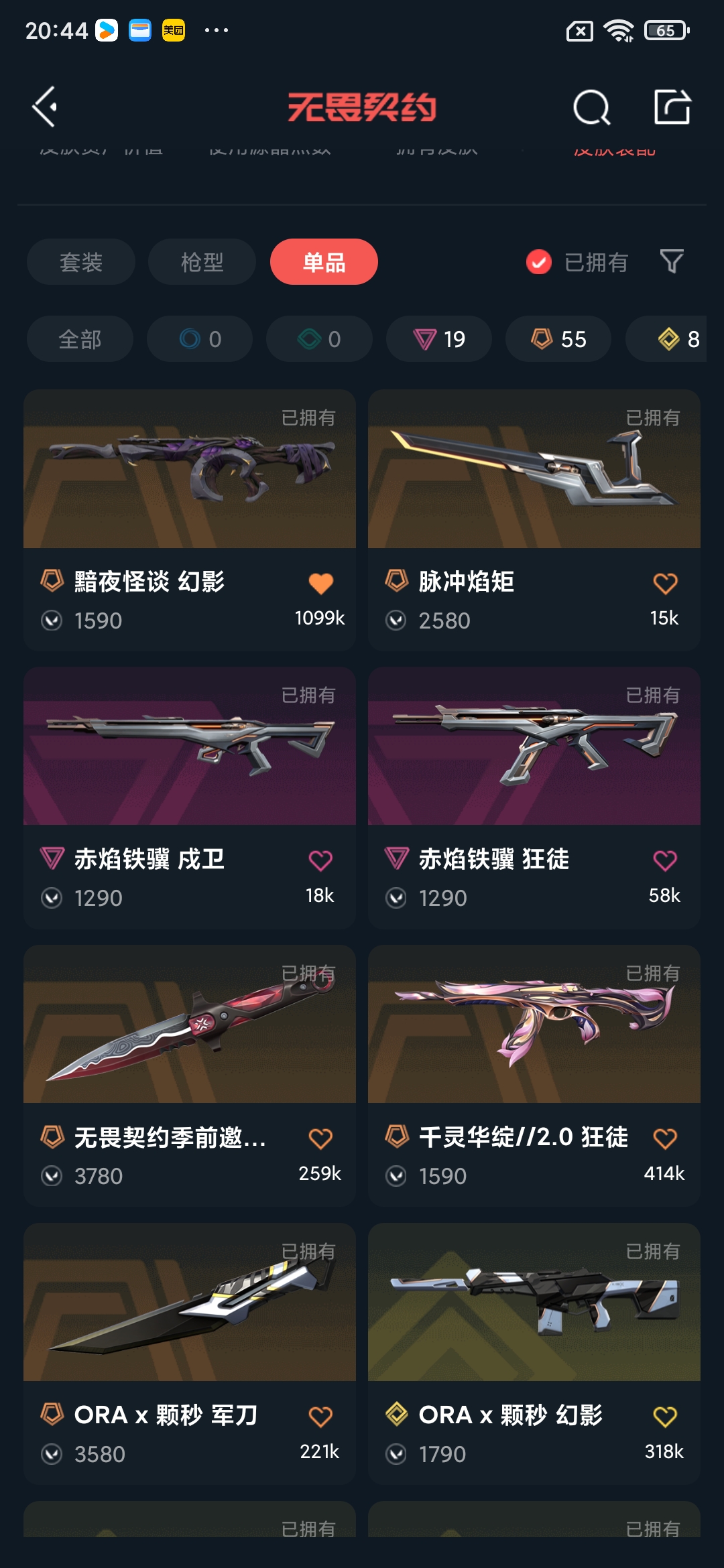The height and width of the screenshot is (1568, 724).
Task: Filter by the orange tier chip with 55
Action: click(x=558, y=339)
